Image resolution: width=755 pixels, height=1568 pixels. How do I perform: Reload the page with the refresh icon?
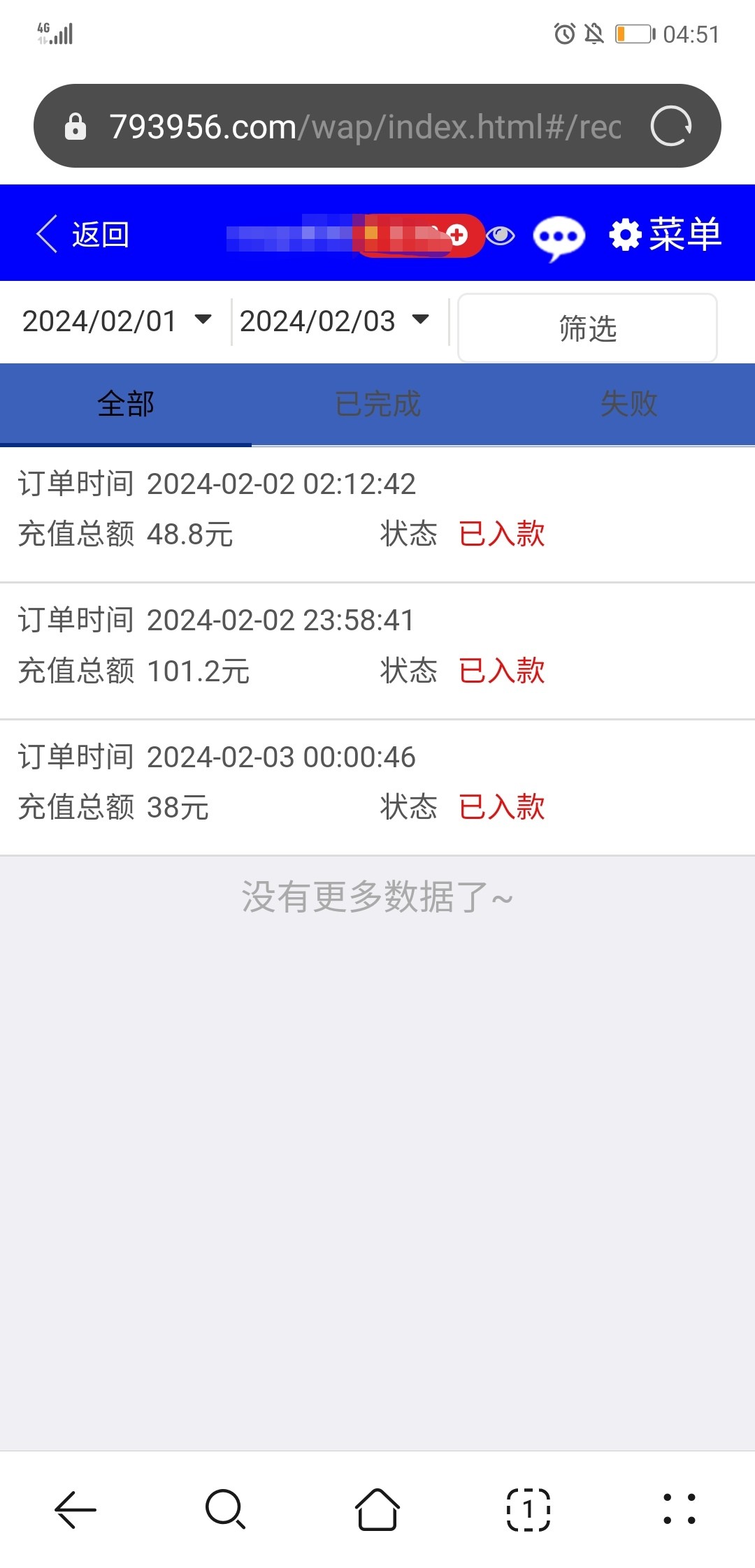(673, 126)
